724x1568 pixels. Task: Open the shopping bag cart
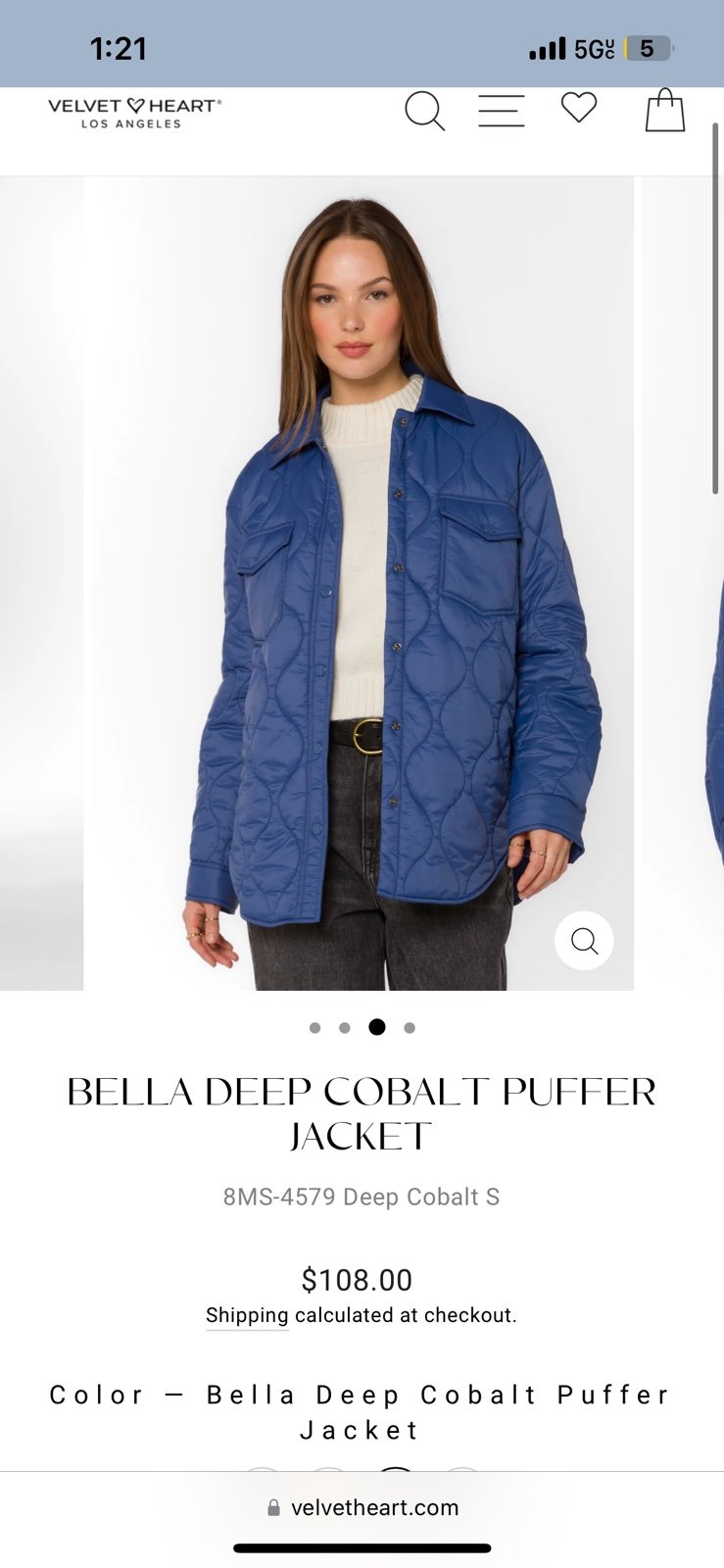664,110
